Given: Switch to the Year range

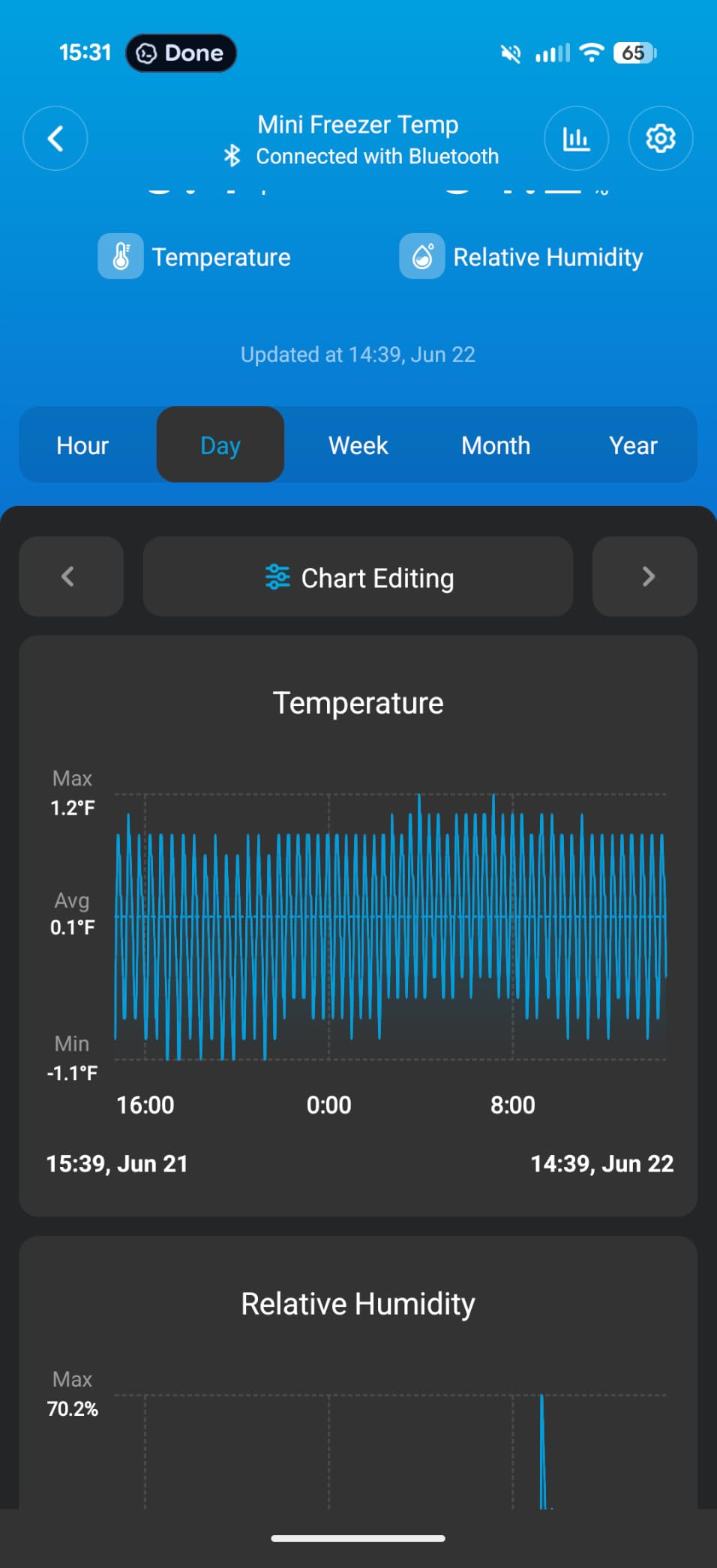Looking at the screenshot, I should coord(634,445).
